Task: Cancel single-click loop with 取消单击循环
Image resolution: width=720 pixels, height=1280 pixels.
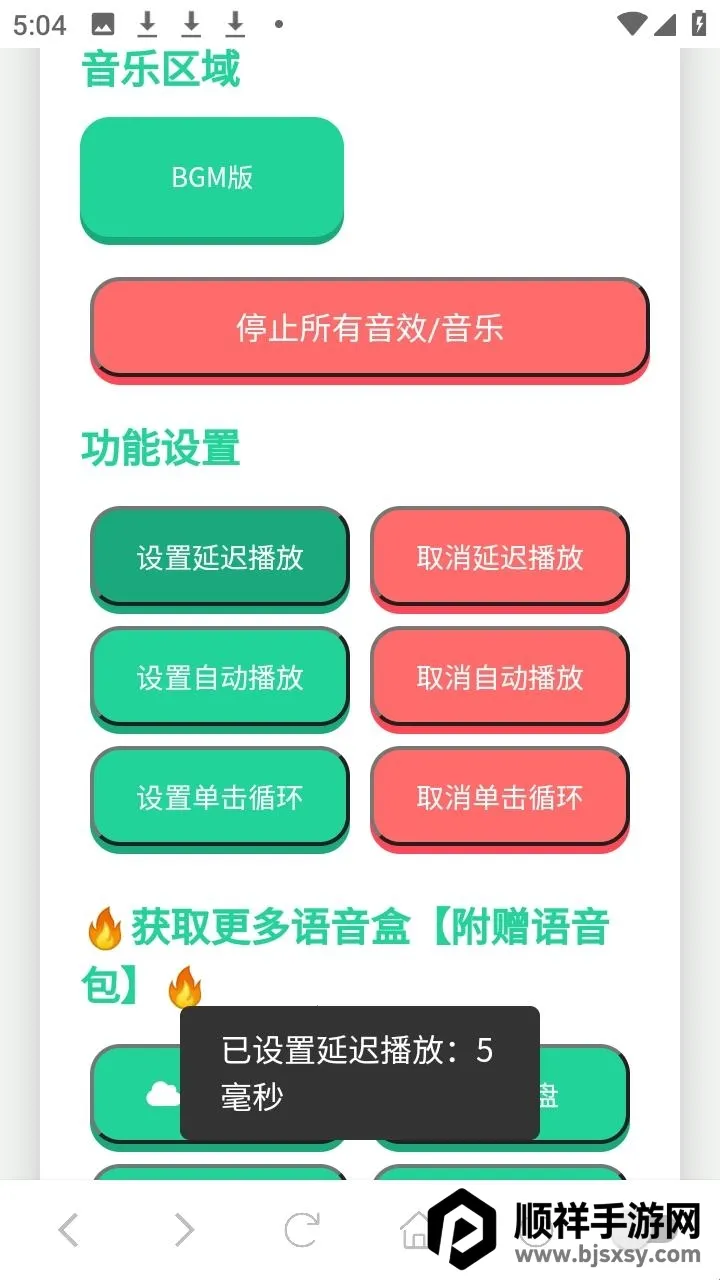Action: click(500, 797)
